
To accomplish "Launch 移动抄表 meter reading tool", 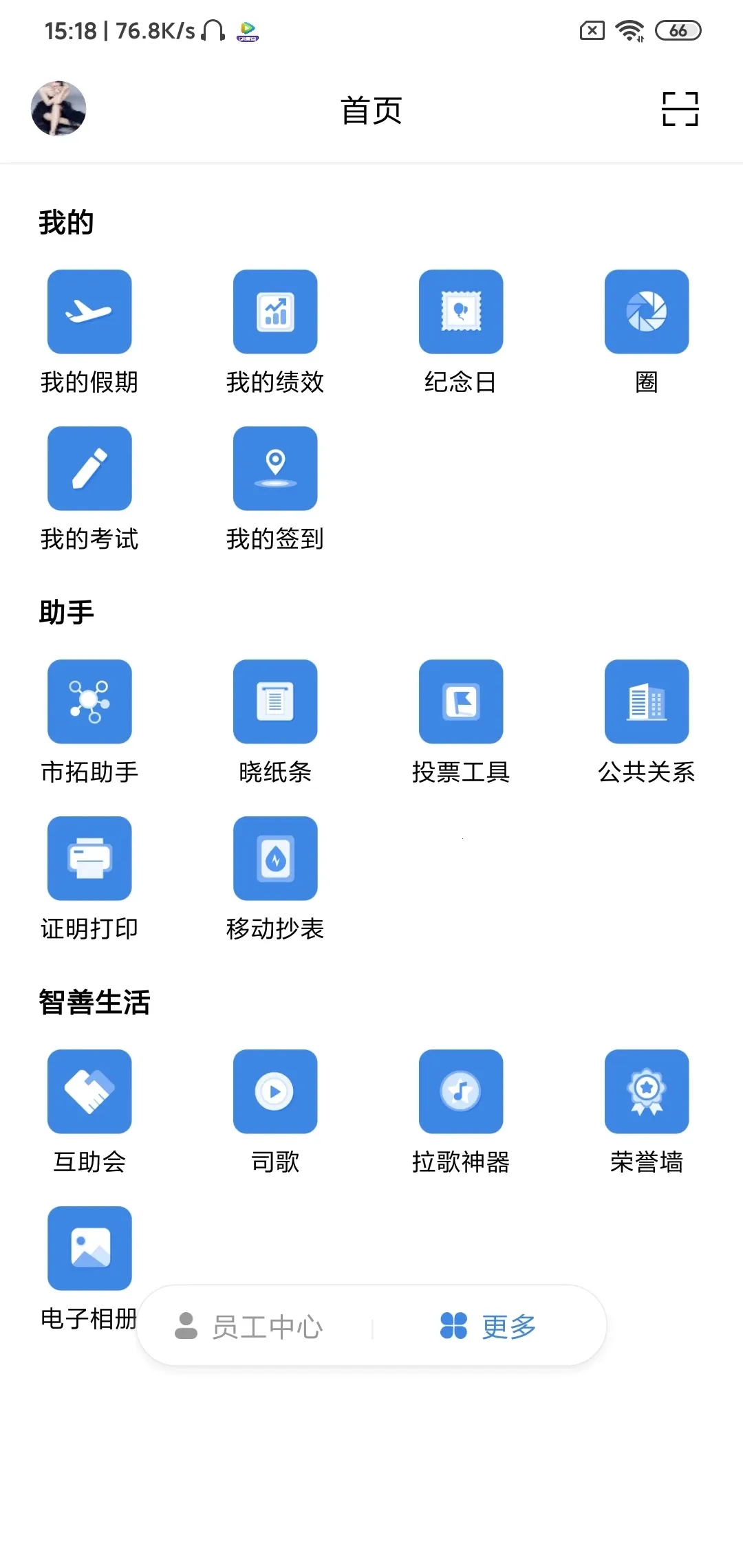I will pyautogui.click(x=275, y=858).
